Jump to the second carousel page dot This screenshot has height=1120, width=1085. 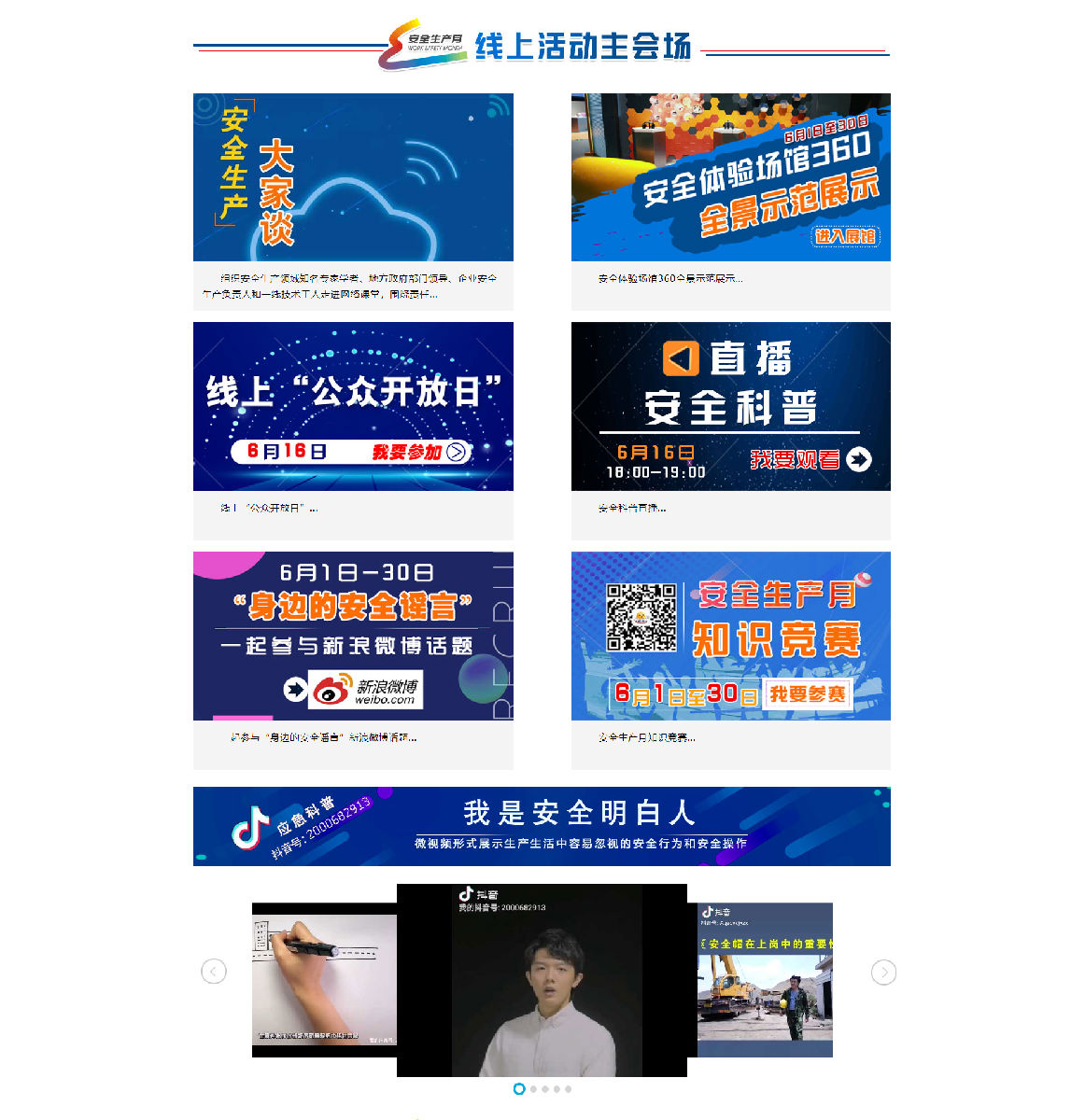point(533,1089)
